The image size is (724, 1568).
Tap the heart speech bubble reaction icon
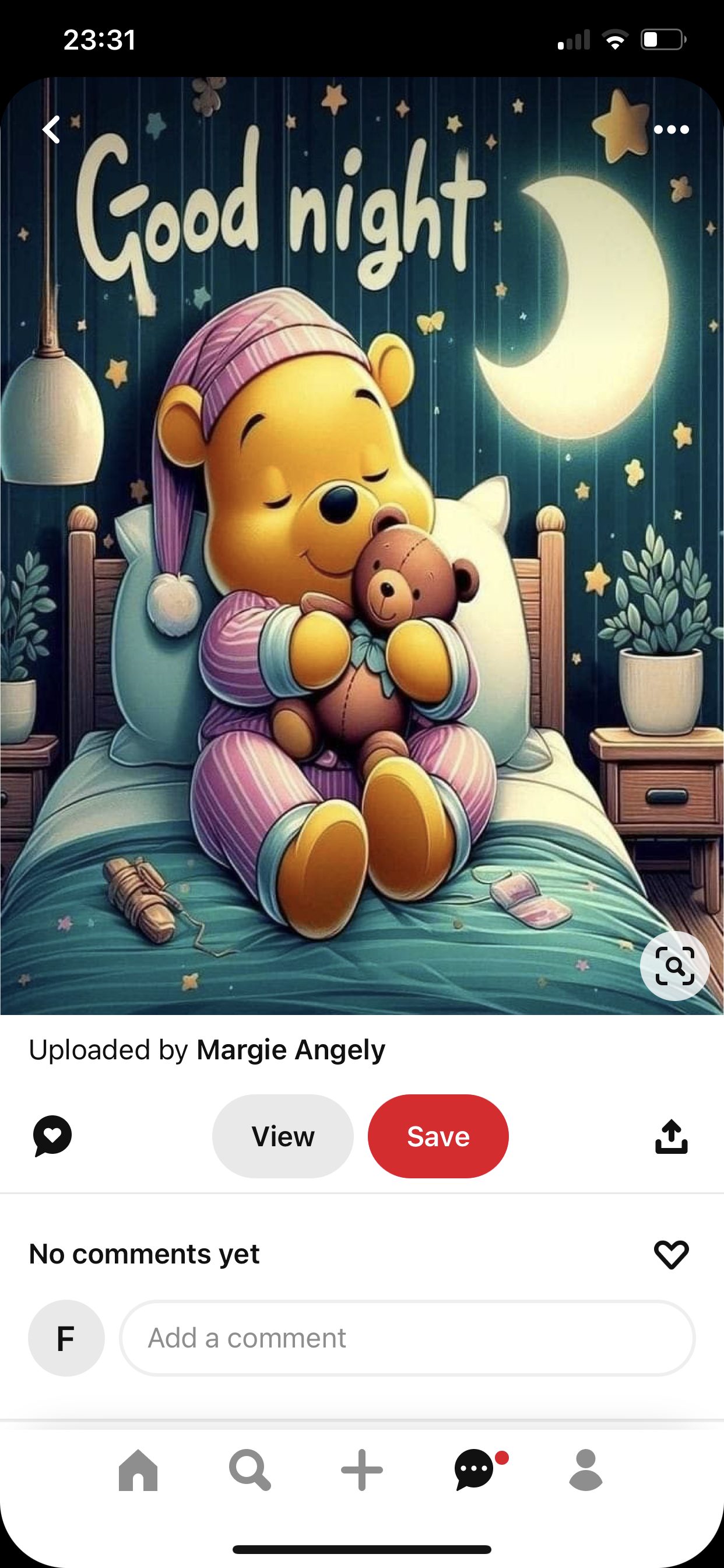52,1136
